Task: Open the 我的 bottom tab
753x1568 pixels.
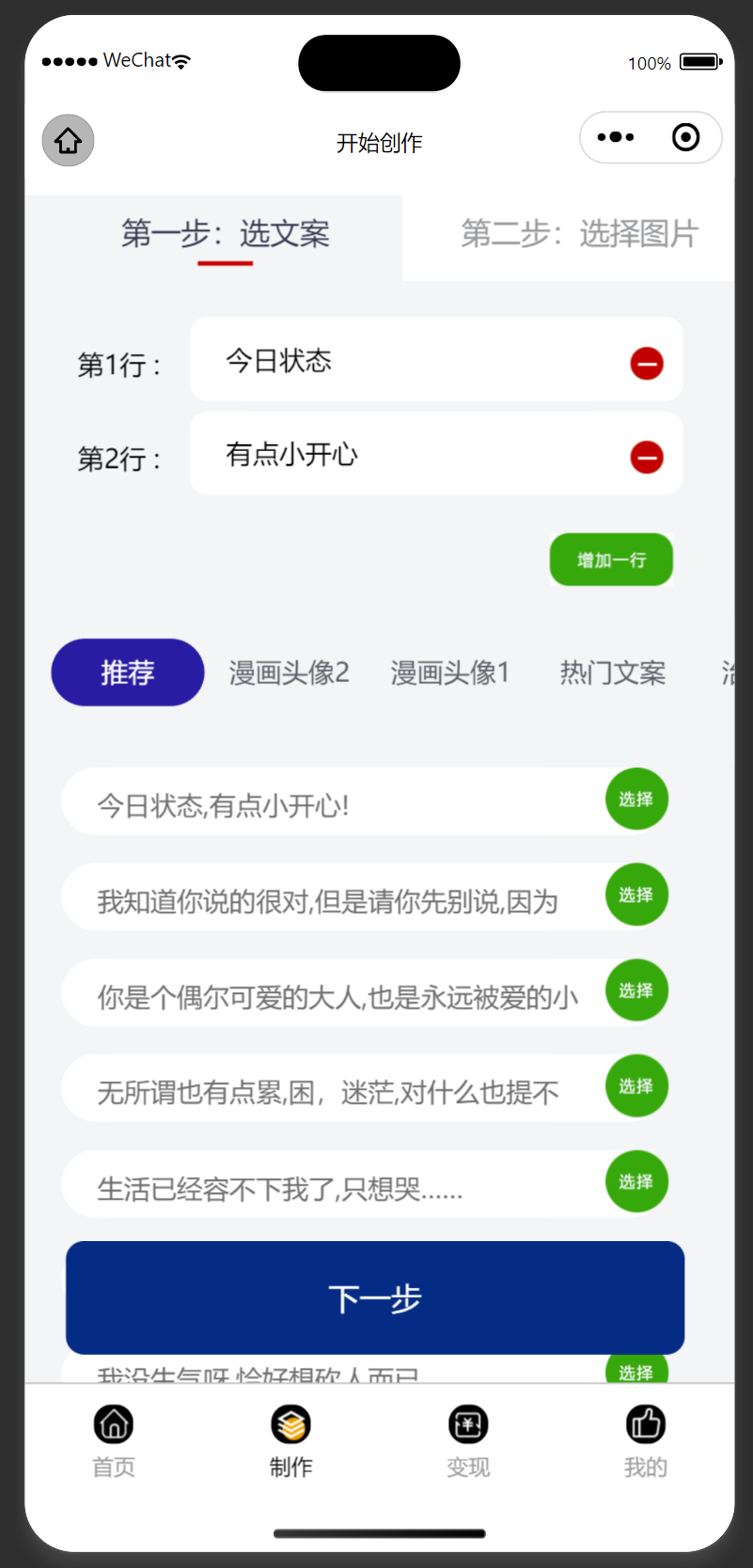Action: click(x=646, y=1441)
